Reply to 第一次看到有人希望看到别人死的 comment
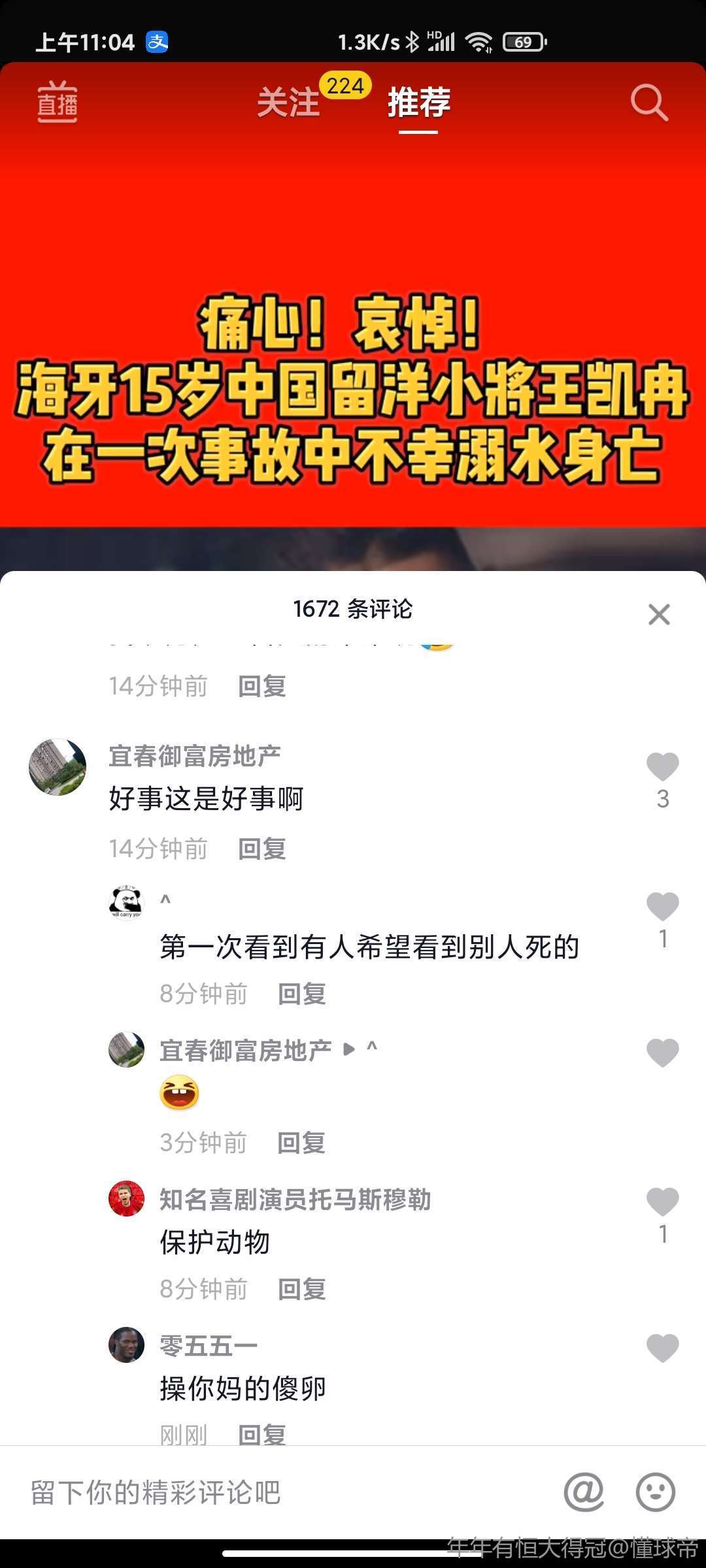The width and height of the screenshot is (706, 1568). pos(301,994)
